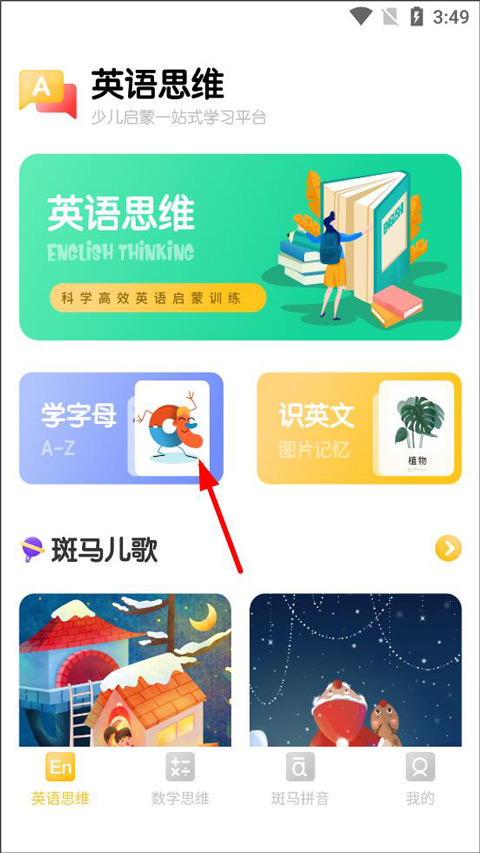Go to the 我的 tab
Screen dimensions: 480x853
[x=420, y=779]
